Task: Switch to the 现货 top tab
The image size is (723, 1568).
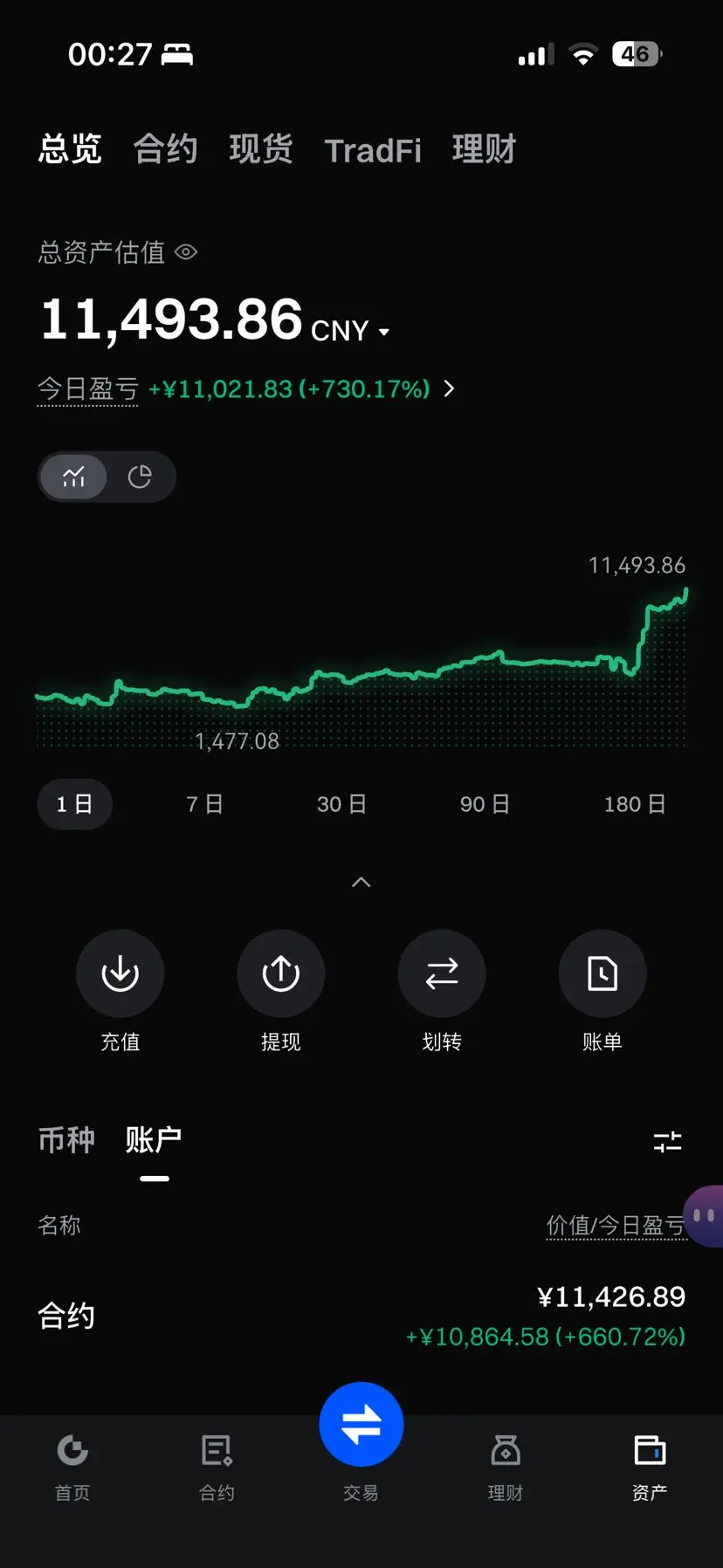Action: [260, 149]
